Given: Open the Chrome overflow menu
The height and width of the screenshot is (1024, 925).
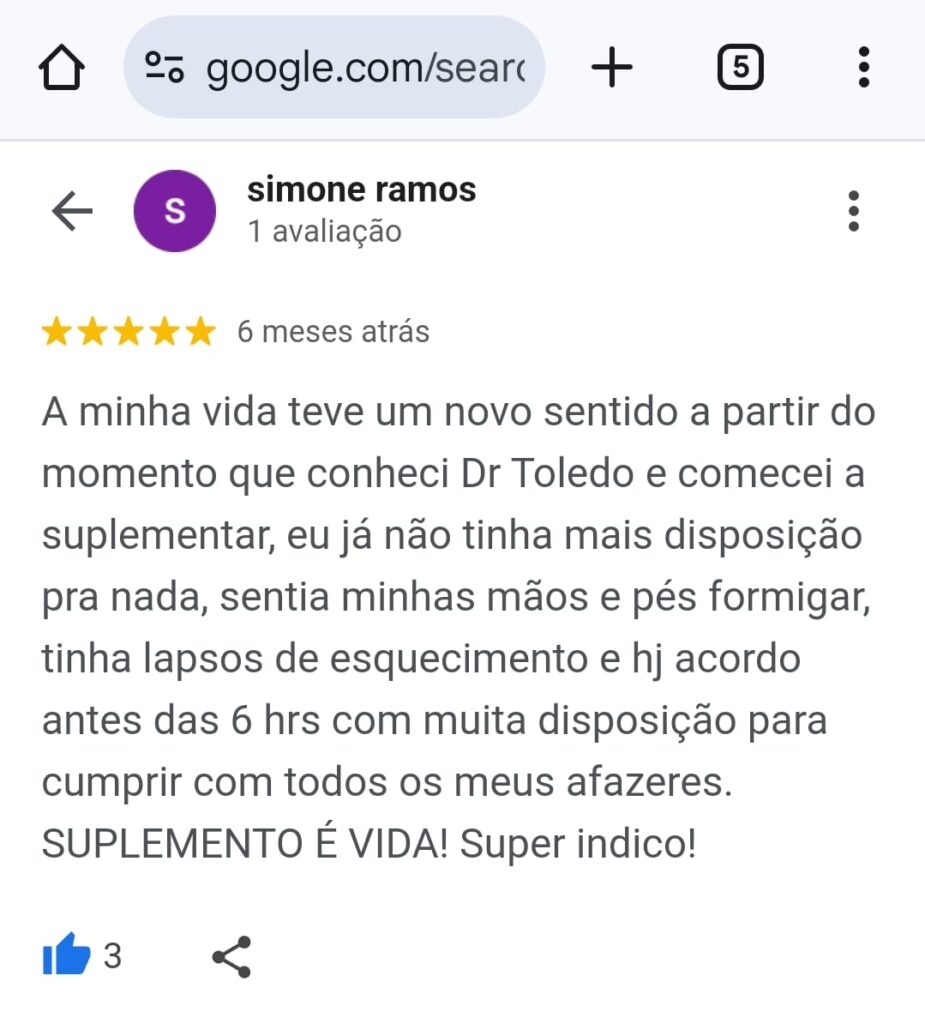Looking at the screenshot, I should (864, 69).
